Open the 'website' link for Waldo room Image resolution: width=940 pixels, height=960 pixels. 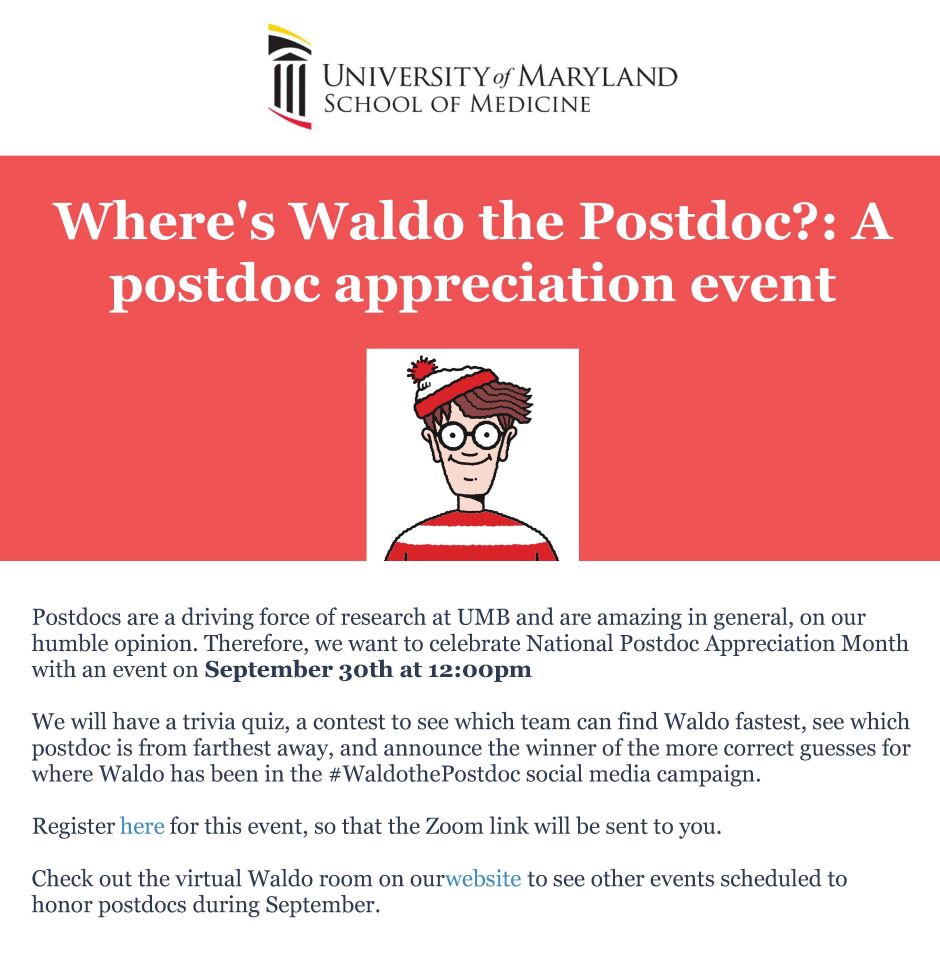coord(483,880)
